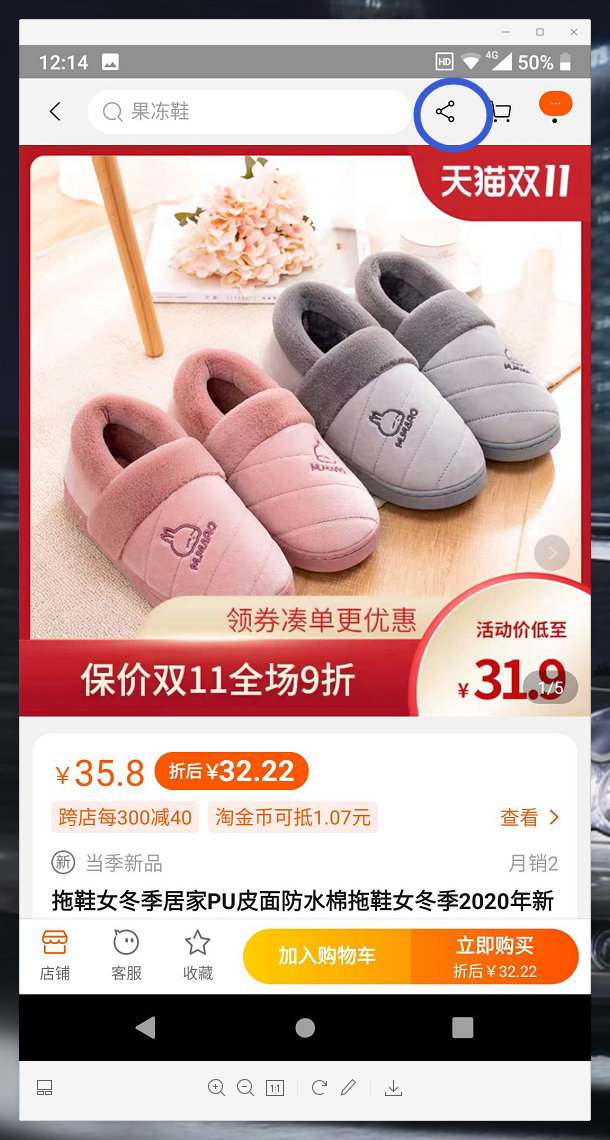Open the shopping cart icon
Screen dimensions: 610x1140
(502, 112)
